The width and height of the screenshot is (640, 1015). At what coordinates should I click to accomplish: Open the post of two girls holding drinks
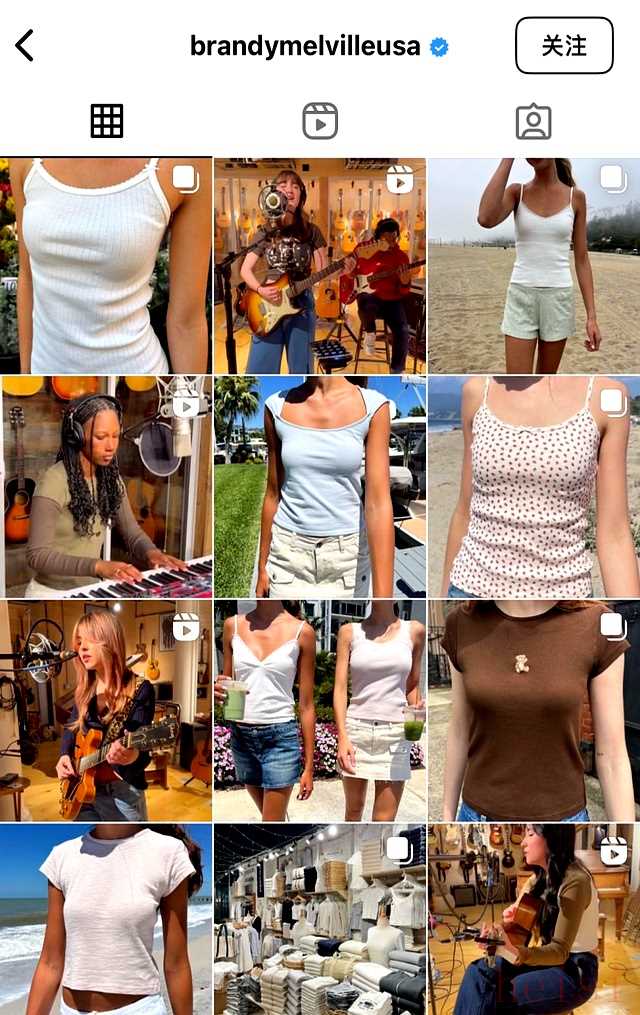tap(320, 710)
